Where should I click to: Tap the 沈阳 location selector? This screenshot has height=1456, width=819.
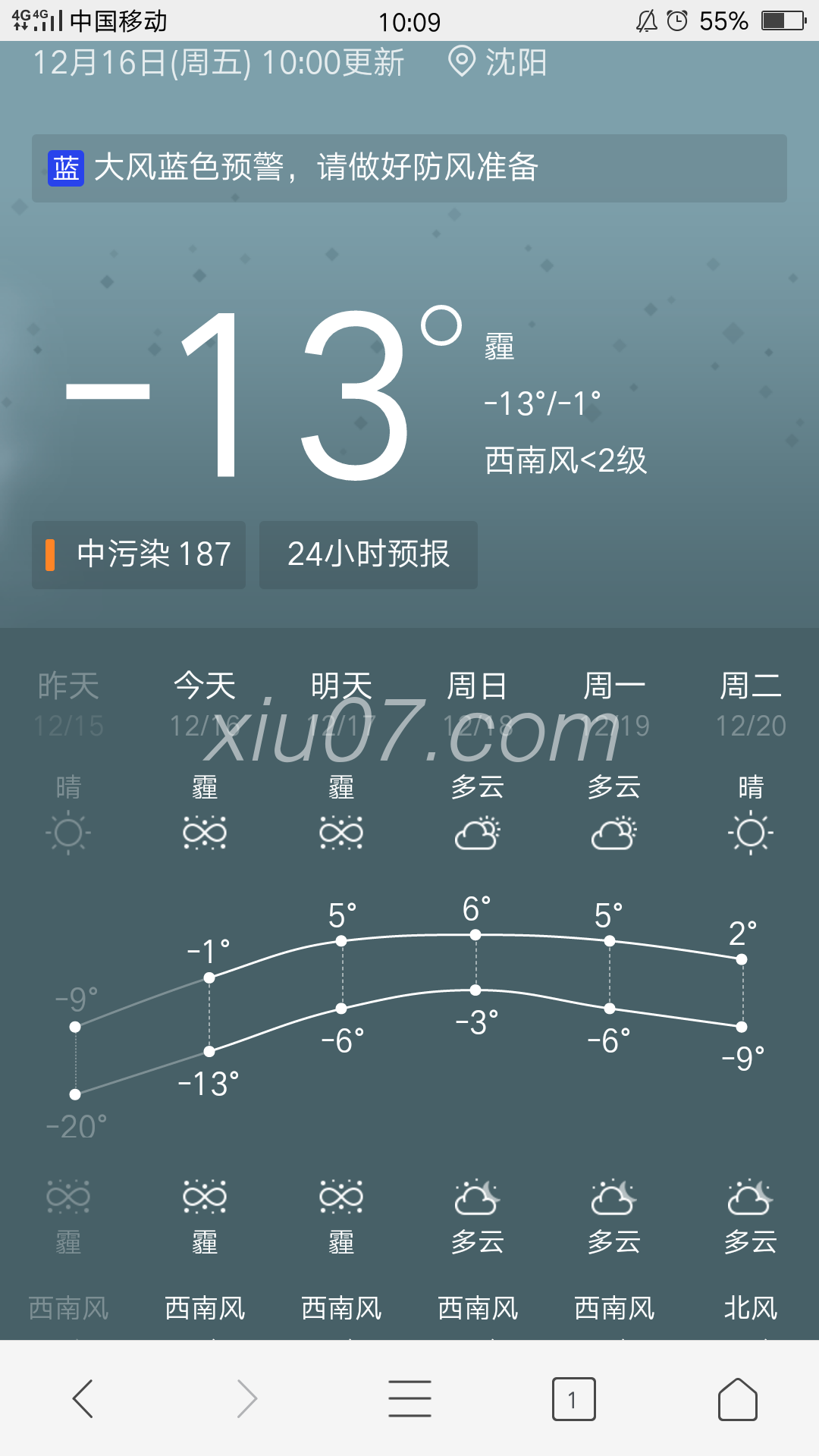pyautogui.click(x=497, y=62)
